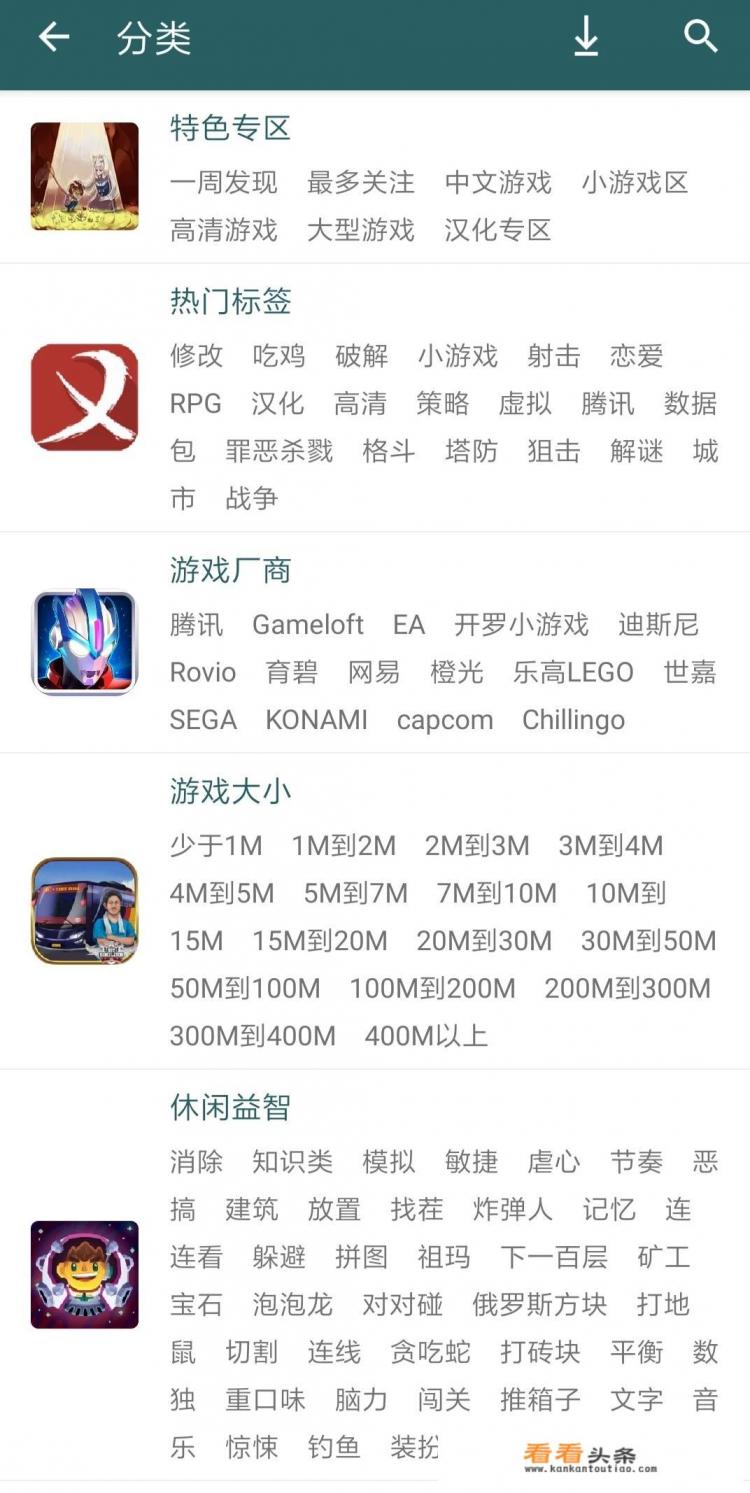Filter games smaller than 1M (少于1M)
The image size is (750, 1493).
[215, 845]
